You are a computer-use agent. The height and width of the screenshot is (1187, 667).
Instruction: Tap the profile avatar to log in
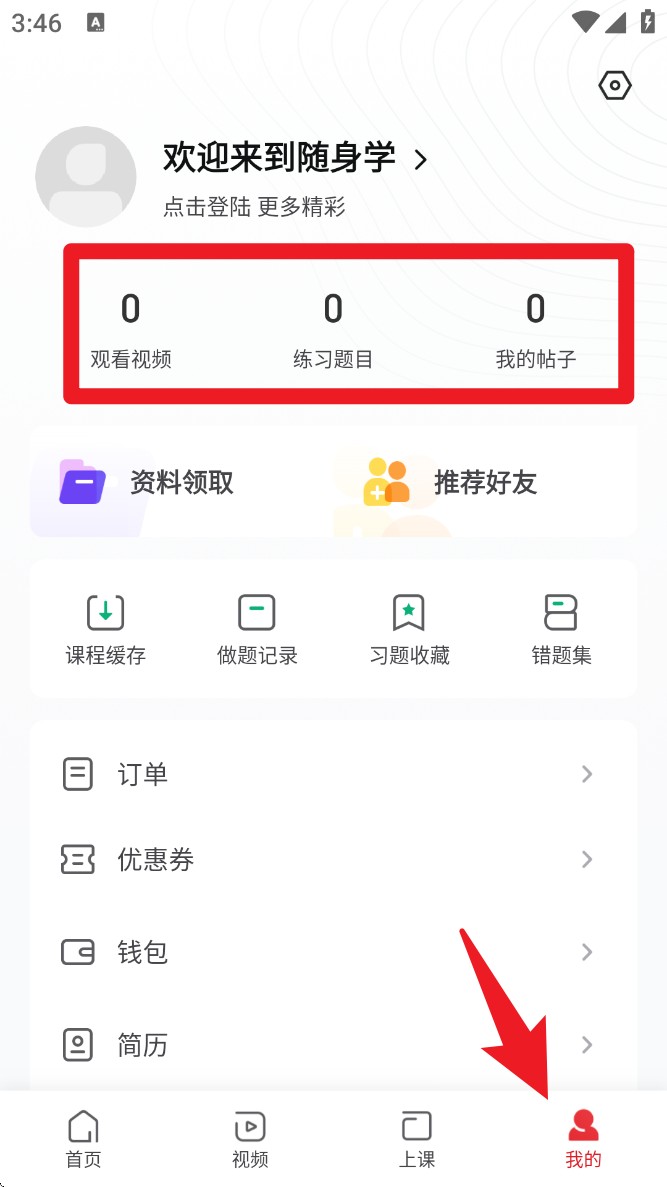[86, 177]
